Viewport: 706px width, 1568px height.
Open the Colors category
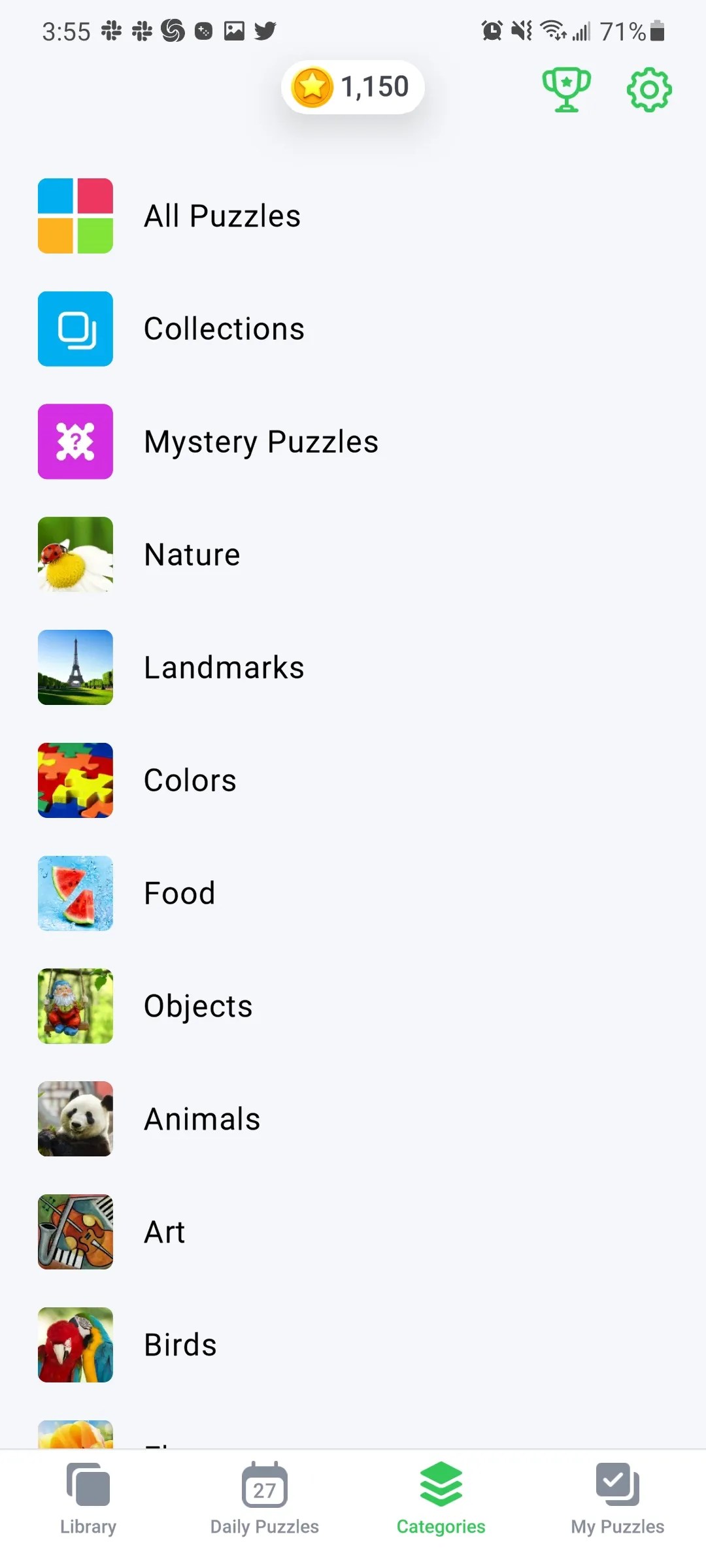coord(190,780)
